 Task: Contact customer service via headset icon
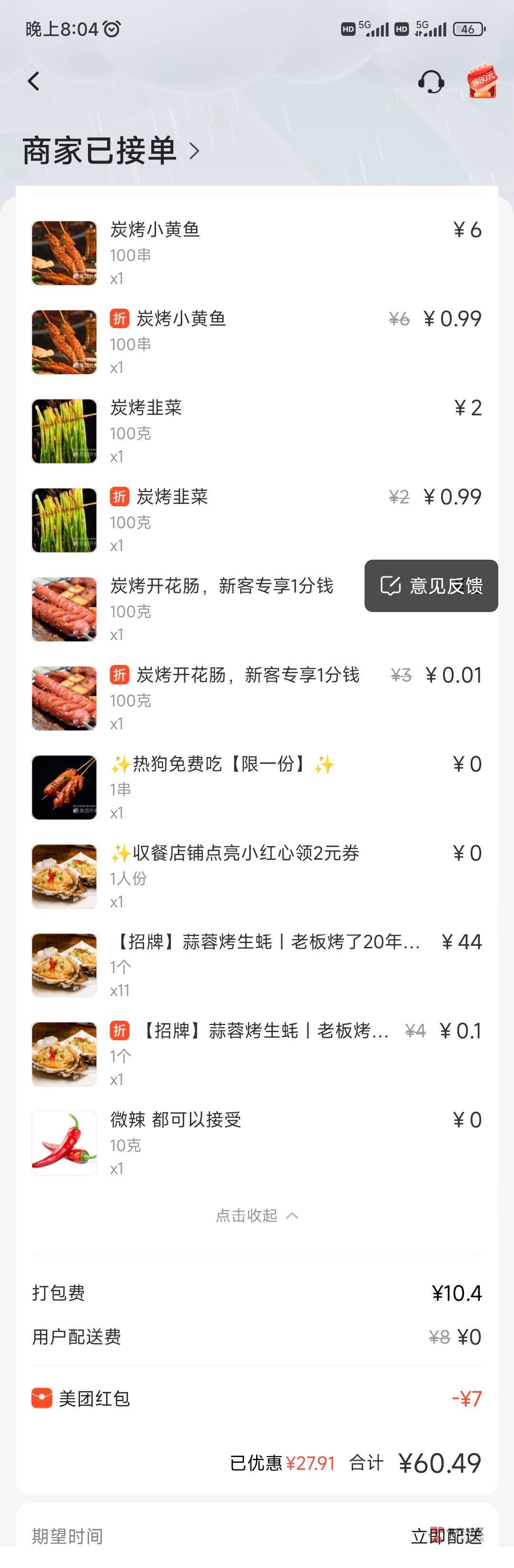coord(431,81)
